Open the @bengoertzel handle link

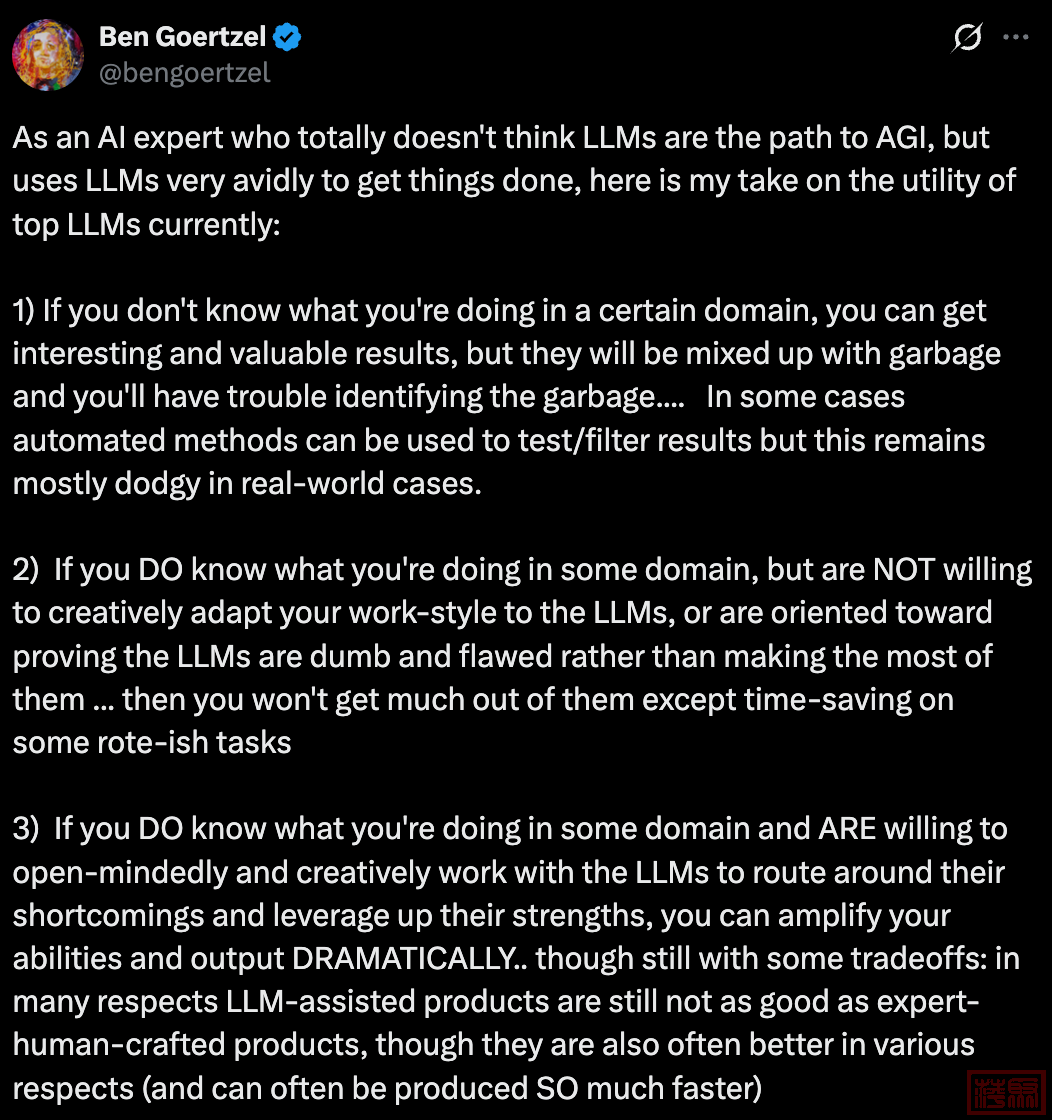coord(185,73)
